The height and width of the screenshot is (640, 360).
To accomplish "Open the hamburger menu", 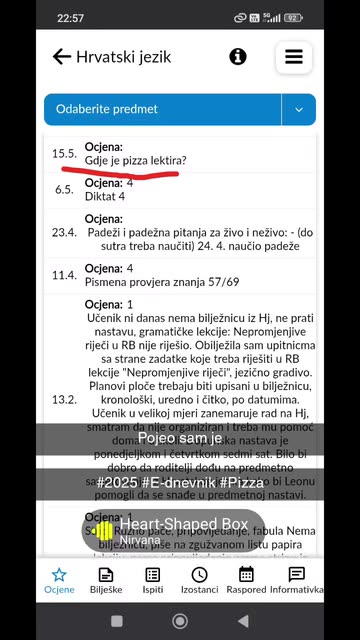I will click(294, 57).
